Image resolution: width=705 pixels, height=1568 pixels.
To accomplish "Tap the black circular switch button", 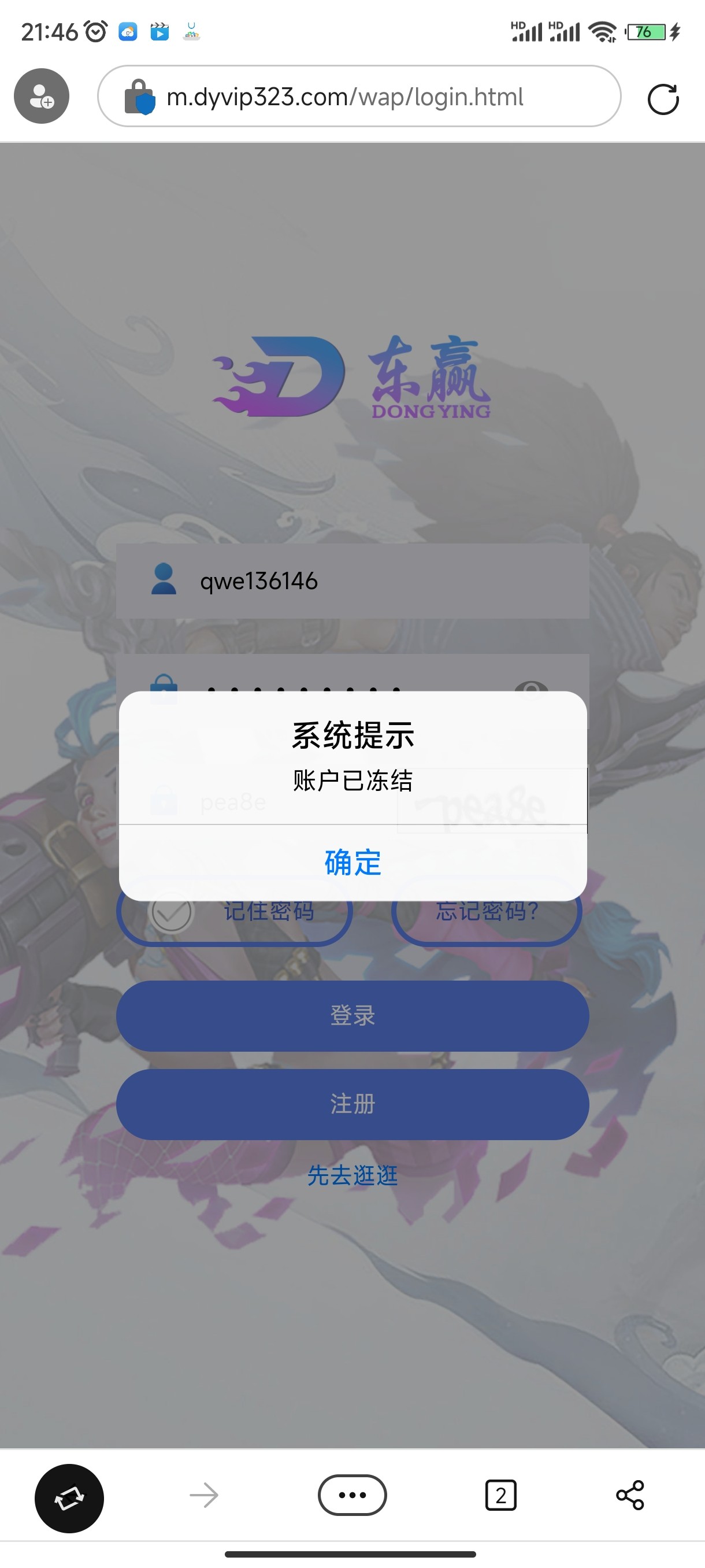I will (x=69, y=1498).
